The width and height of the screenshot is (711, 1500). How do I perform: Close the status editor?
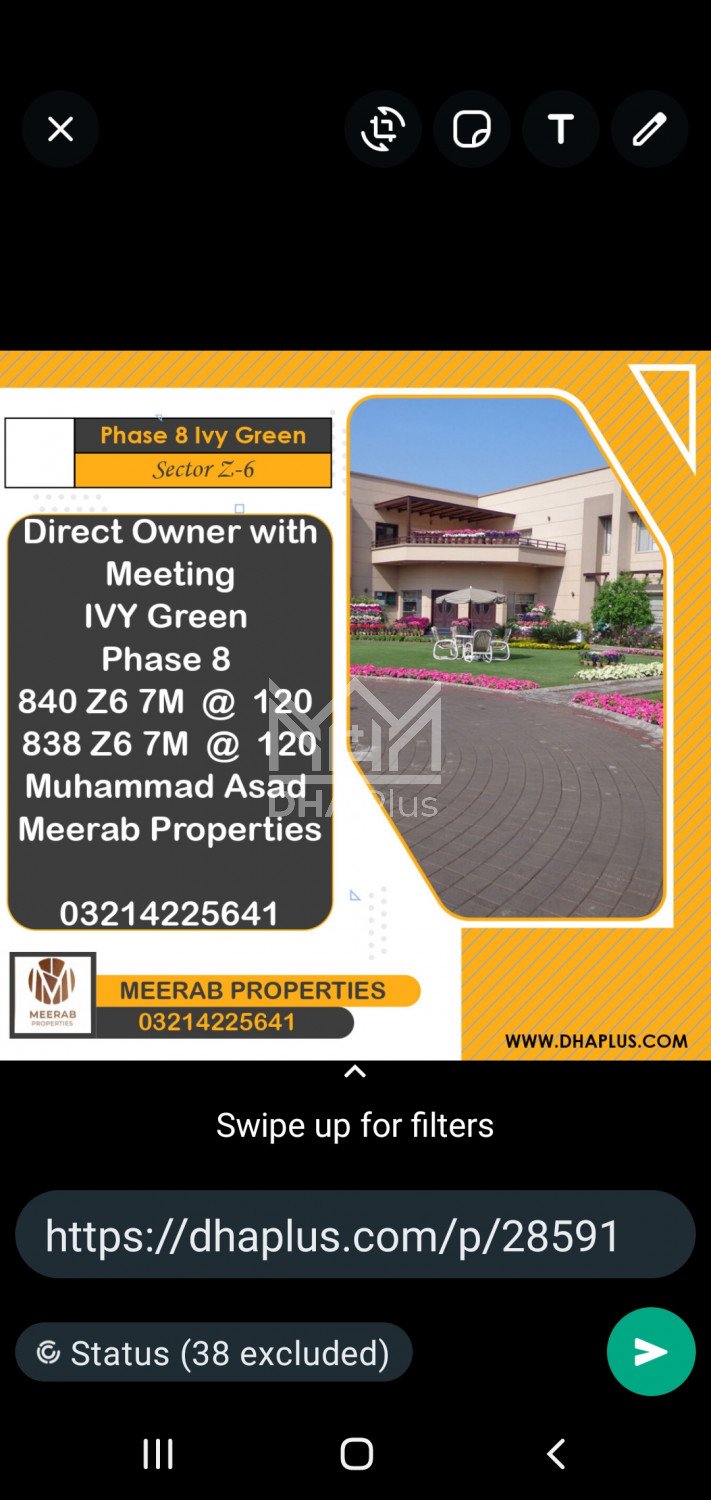pos(60,129)
